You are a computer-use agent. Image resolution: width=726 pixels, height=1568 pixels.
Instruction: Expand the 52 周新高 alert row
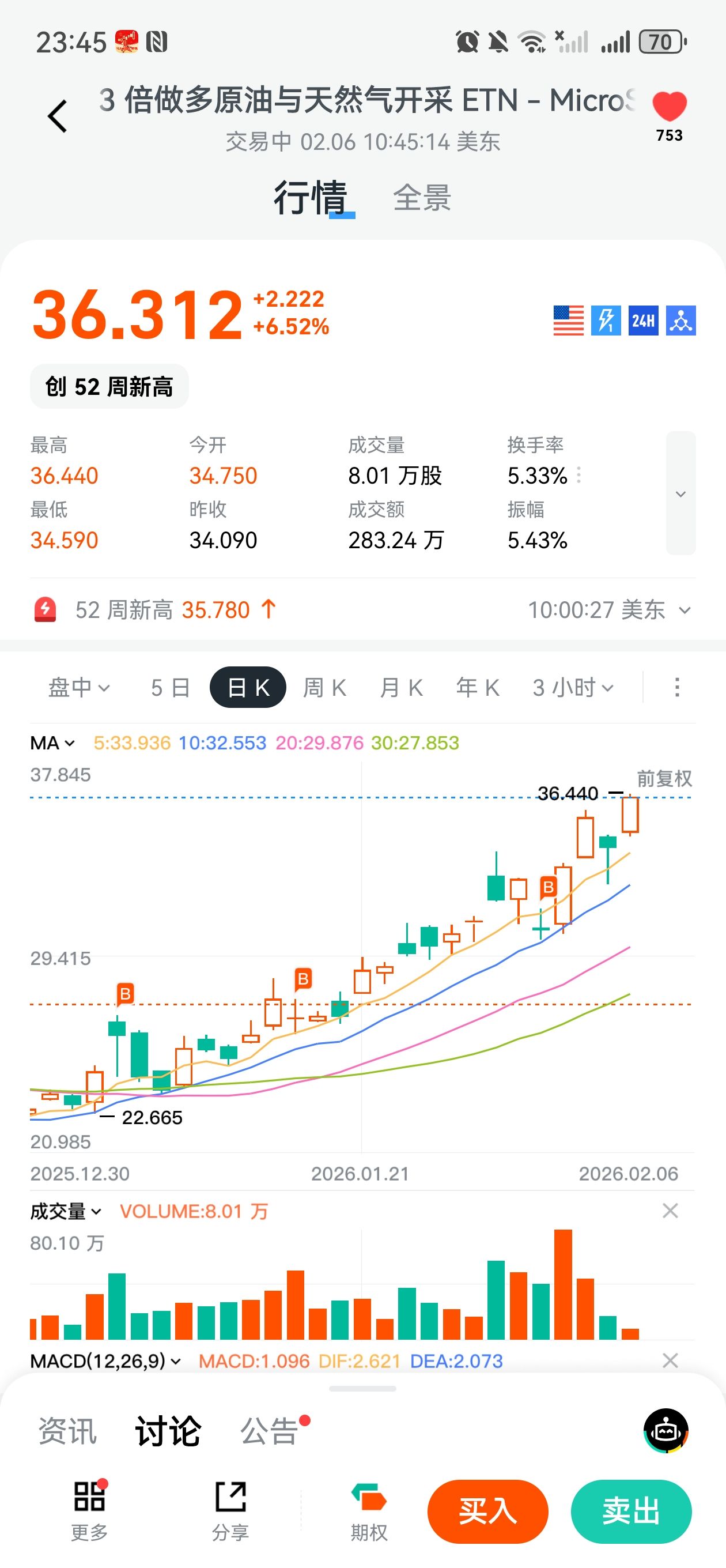coord(685,610)
